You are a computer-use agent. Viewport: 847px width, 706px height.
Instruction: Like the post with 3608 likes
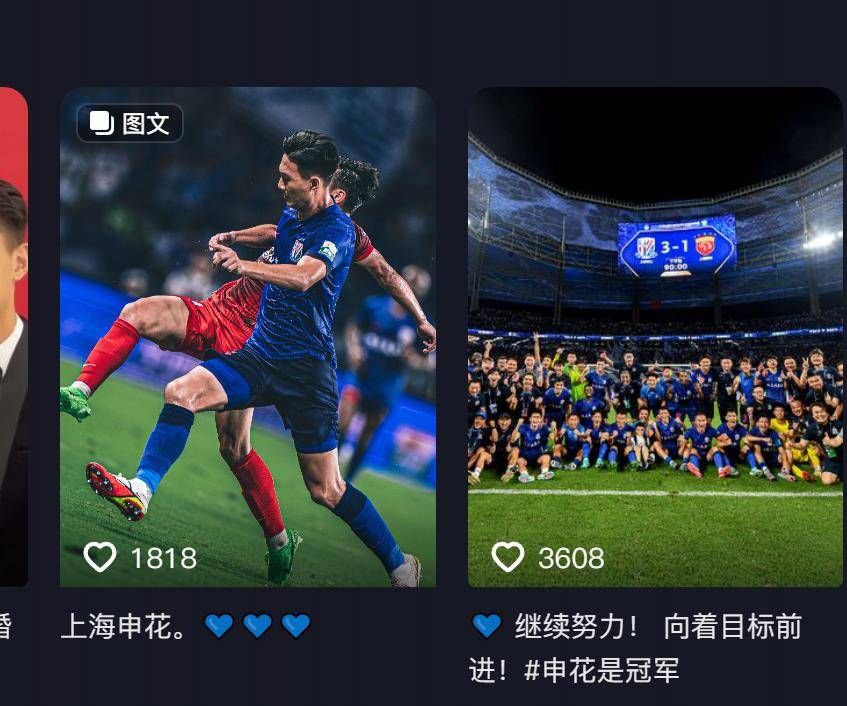508,557
